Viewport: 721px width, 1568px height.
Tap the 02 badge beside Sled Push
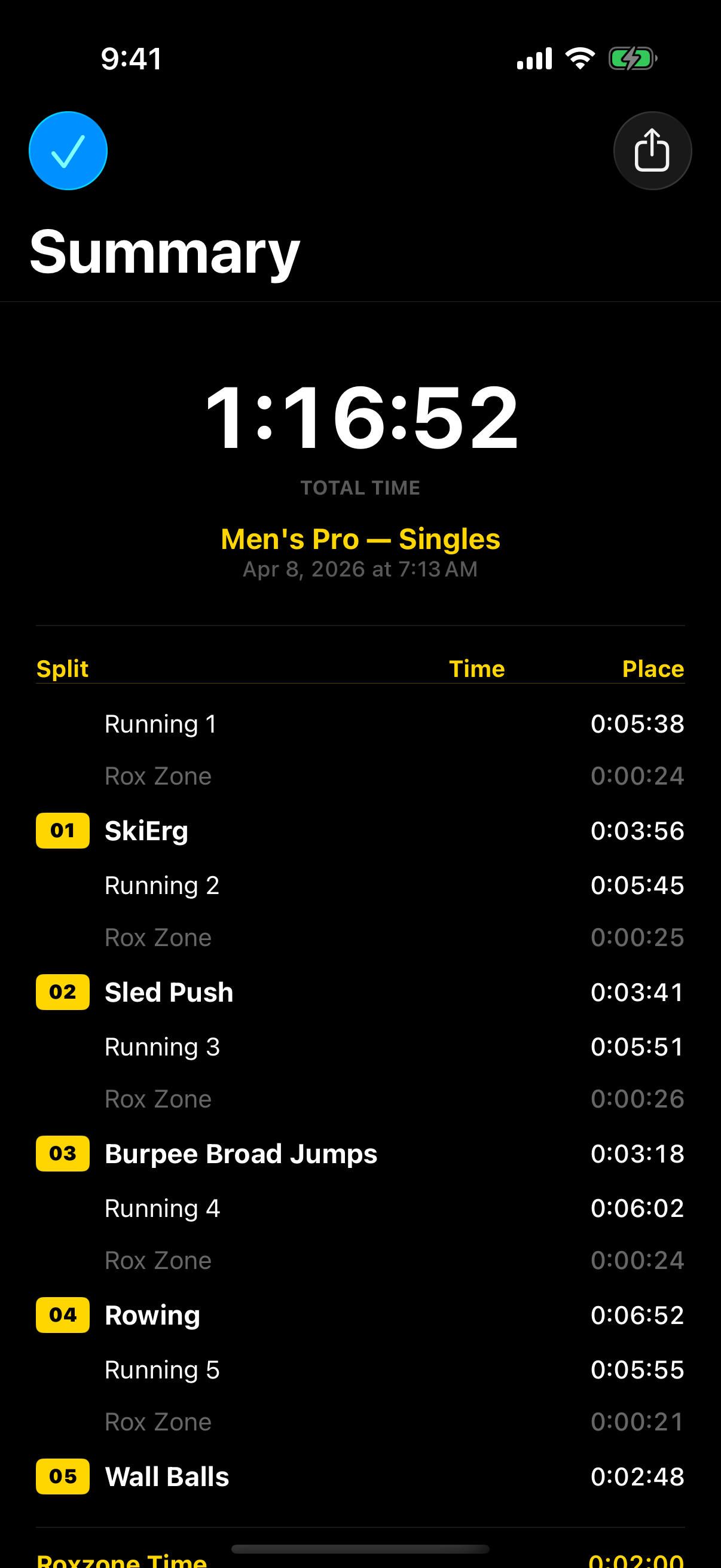pyautogui.click(x=63, y=992)
